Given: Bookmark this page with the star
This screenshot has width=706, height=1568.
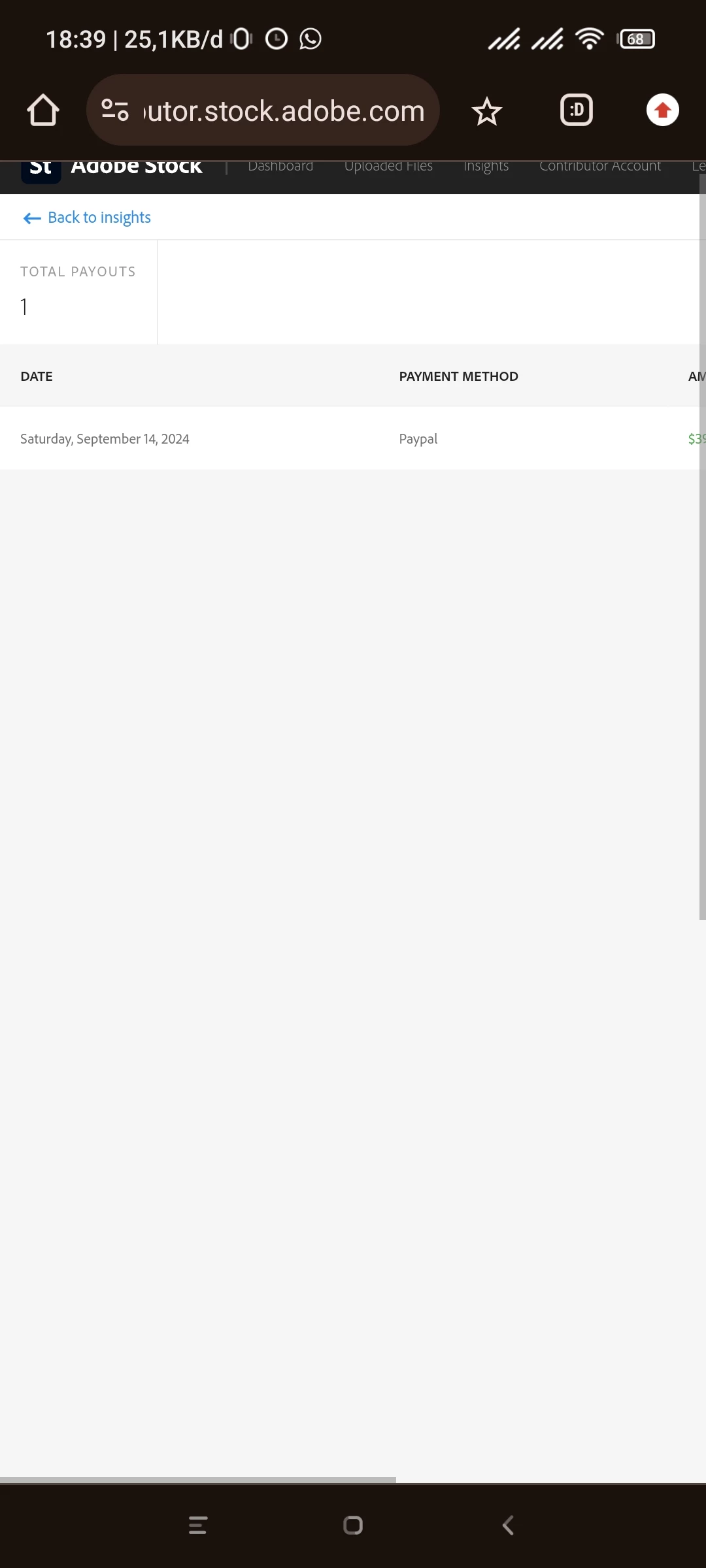Looking at the screenshot, I should tap(486, 111).
